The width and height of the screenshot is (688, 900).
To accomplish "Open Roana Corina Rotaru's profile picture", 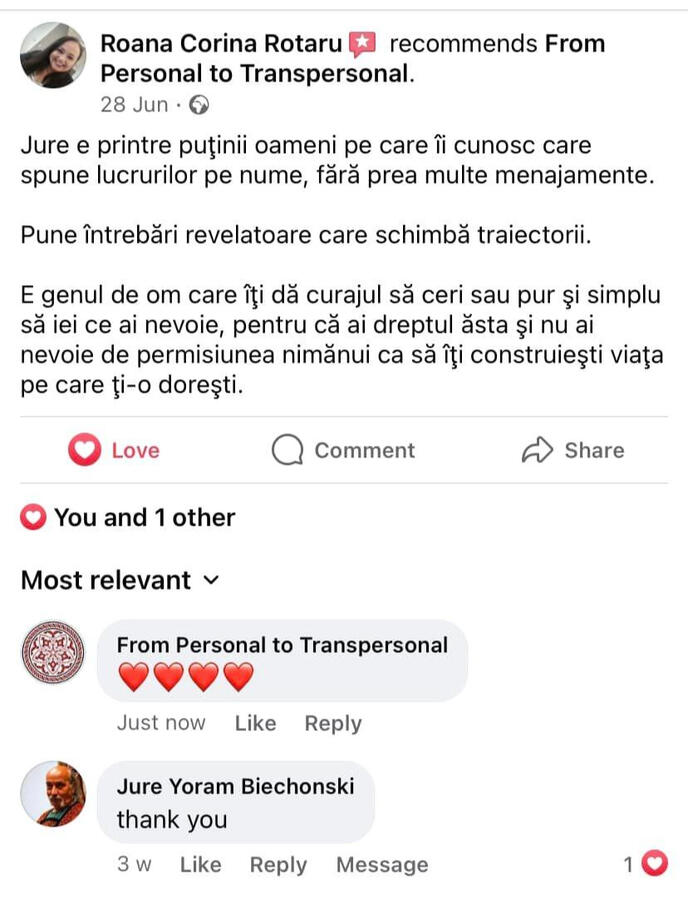I will click(53, 56).
